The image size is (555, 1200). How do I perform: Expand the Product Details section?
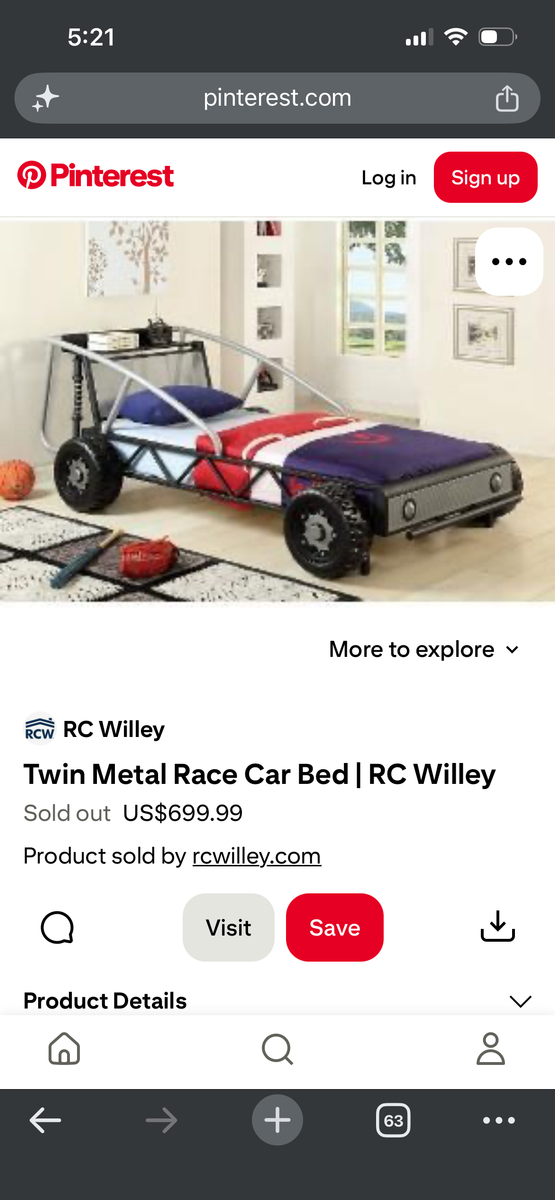277,1001
